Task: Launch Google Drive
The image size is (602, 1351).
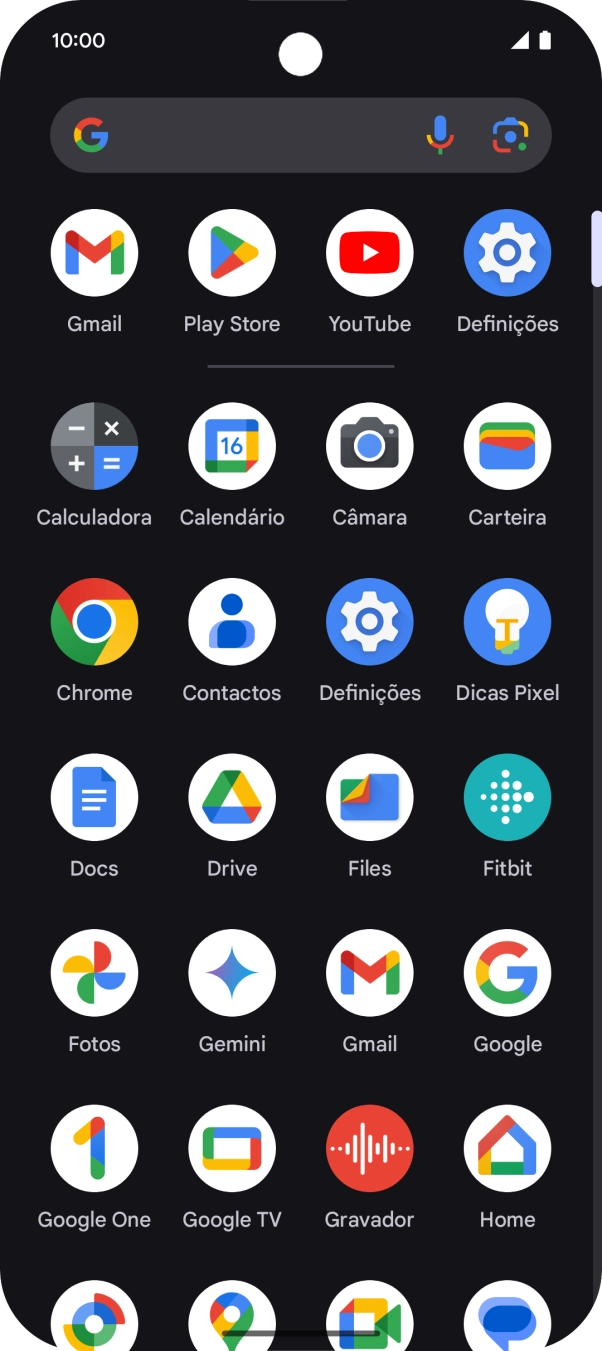Action: coord(232,798)
